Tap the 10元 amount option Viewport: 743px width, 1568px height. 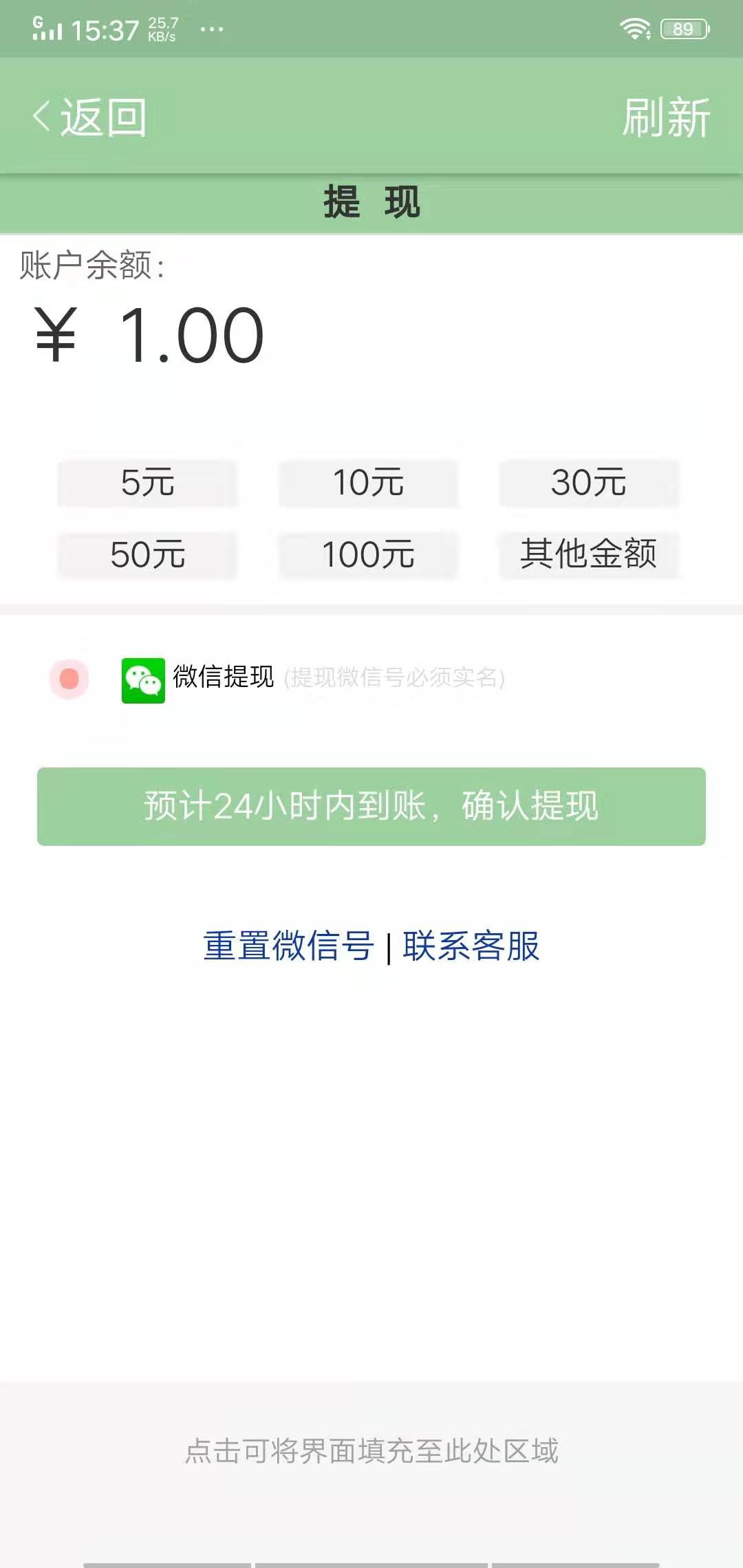pos(369,484)
